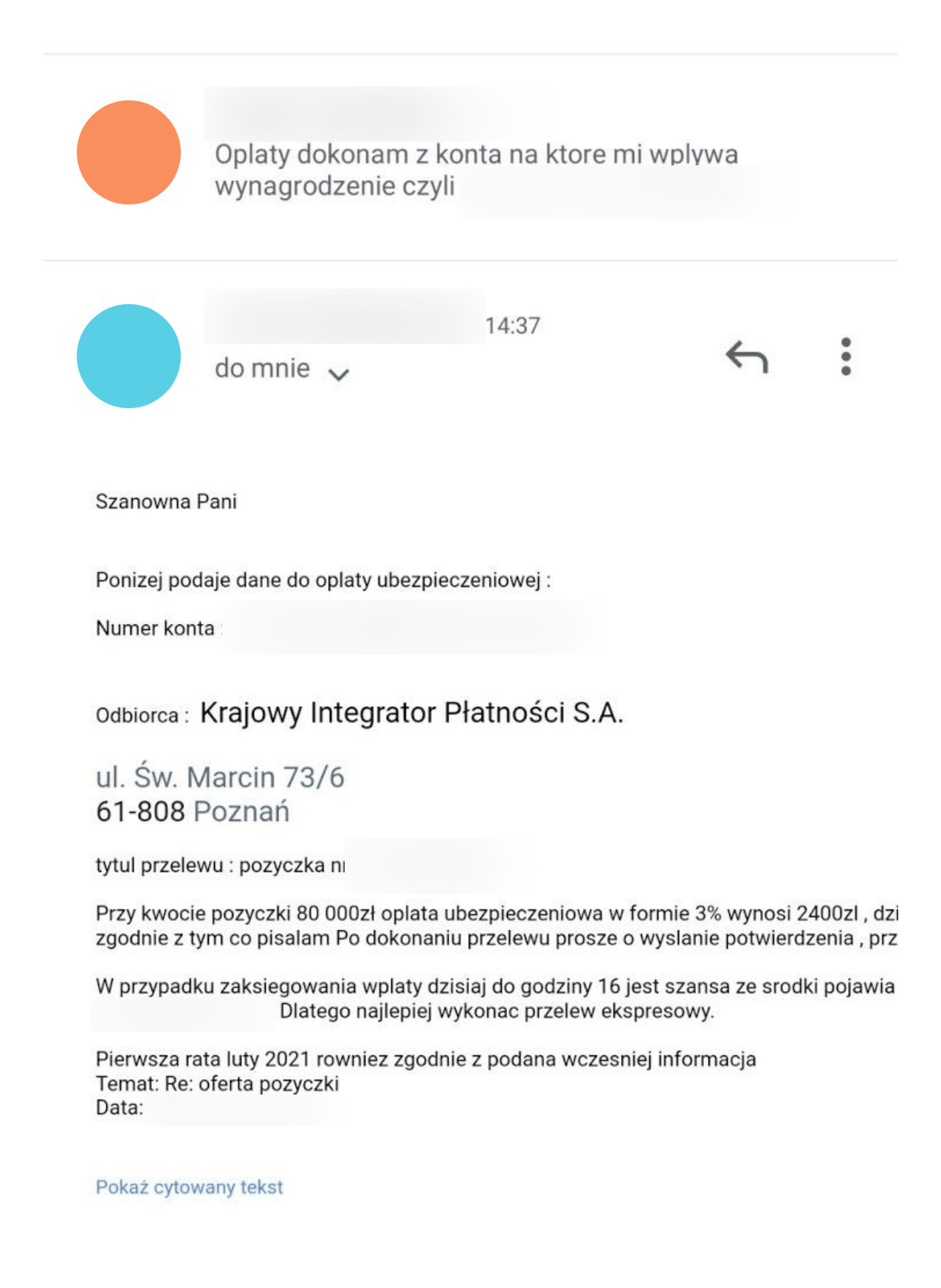Open the address link ul. Św. Marcin 73/6
Viewport: 941px width, 1288px height.
[220, 777]
